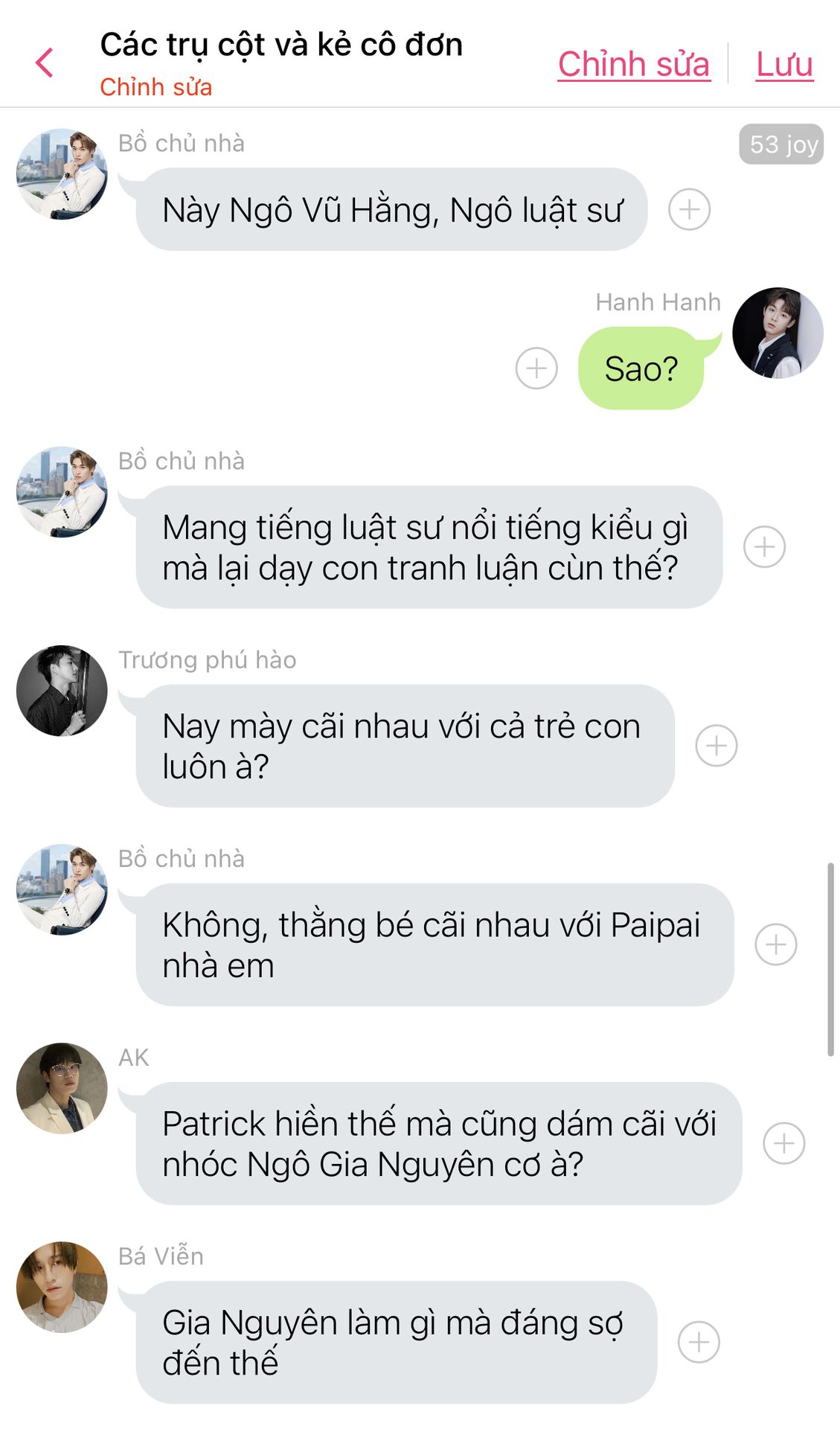Open AK's profile picture
Screen dimensions: 840x1429
[x=62, y=1088]
